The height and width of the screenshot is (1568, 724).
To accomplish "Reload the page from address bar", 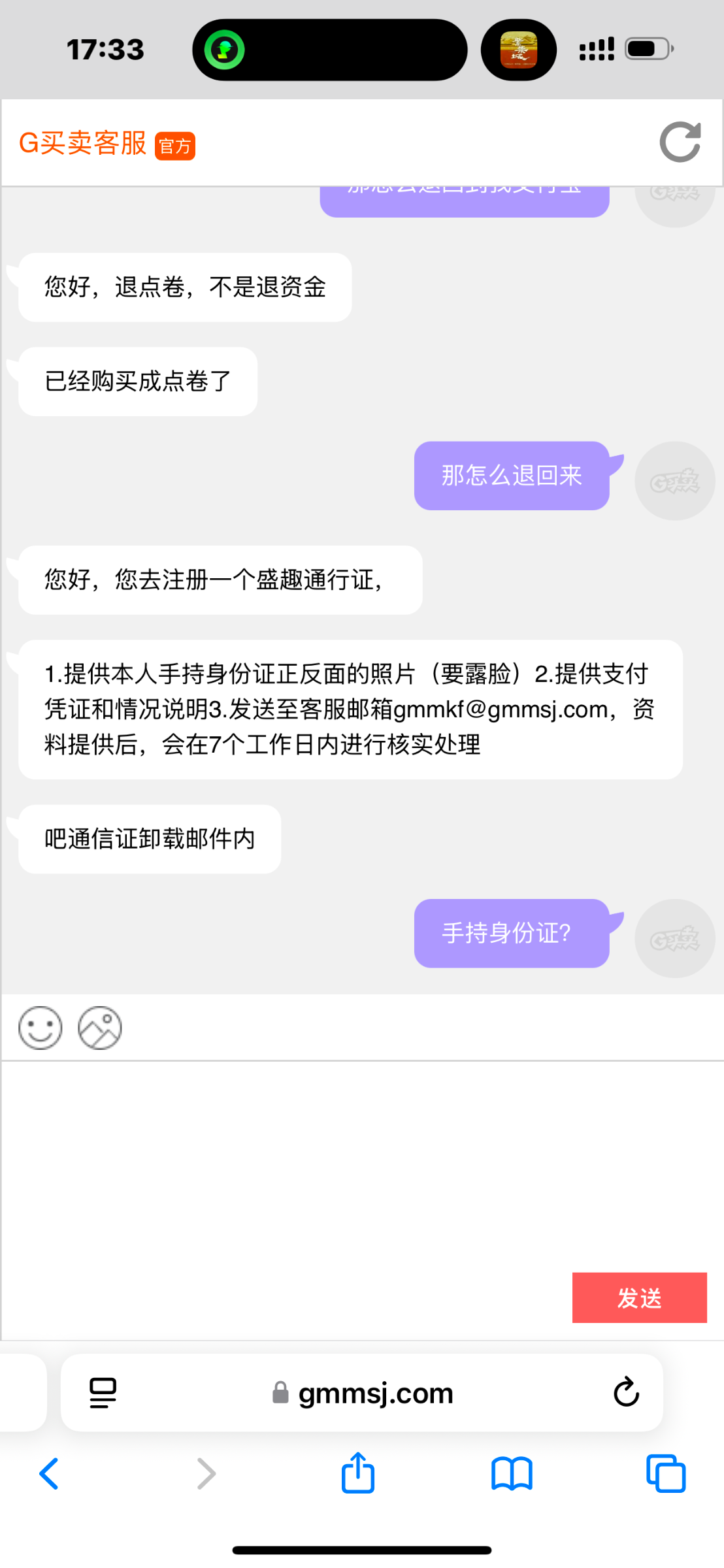I will pyautogui.click(x=625, y=1393).
